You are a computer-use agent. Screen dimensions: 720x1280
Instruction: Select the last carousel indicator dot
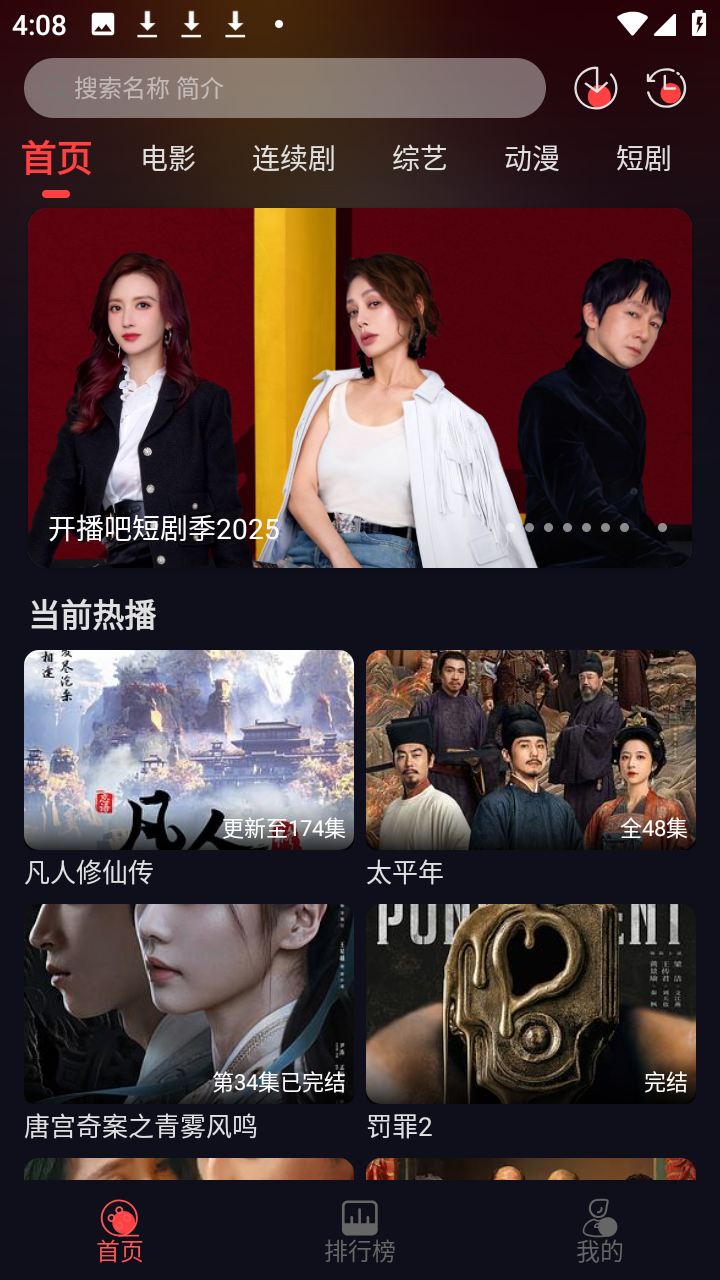click(661, 525)
